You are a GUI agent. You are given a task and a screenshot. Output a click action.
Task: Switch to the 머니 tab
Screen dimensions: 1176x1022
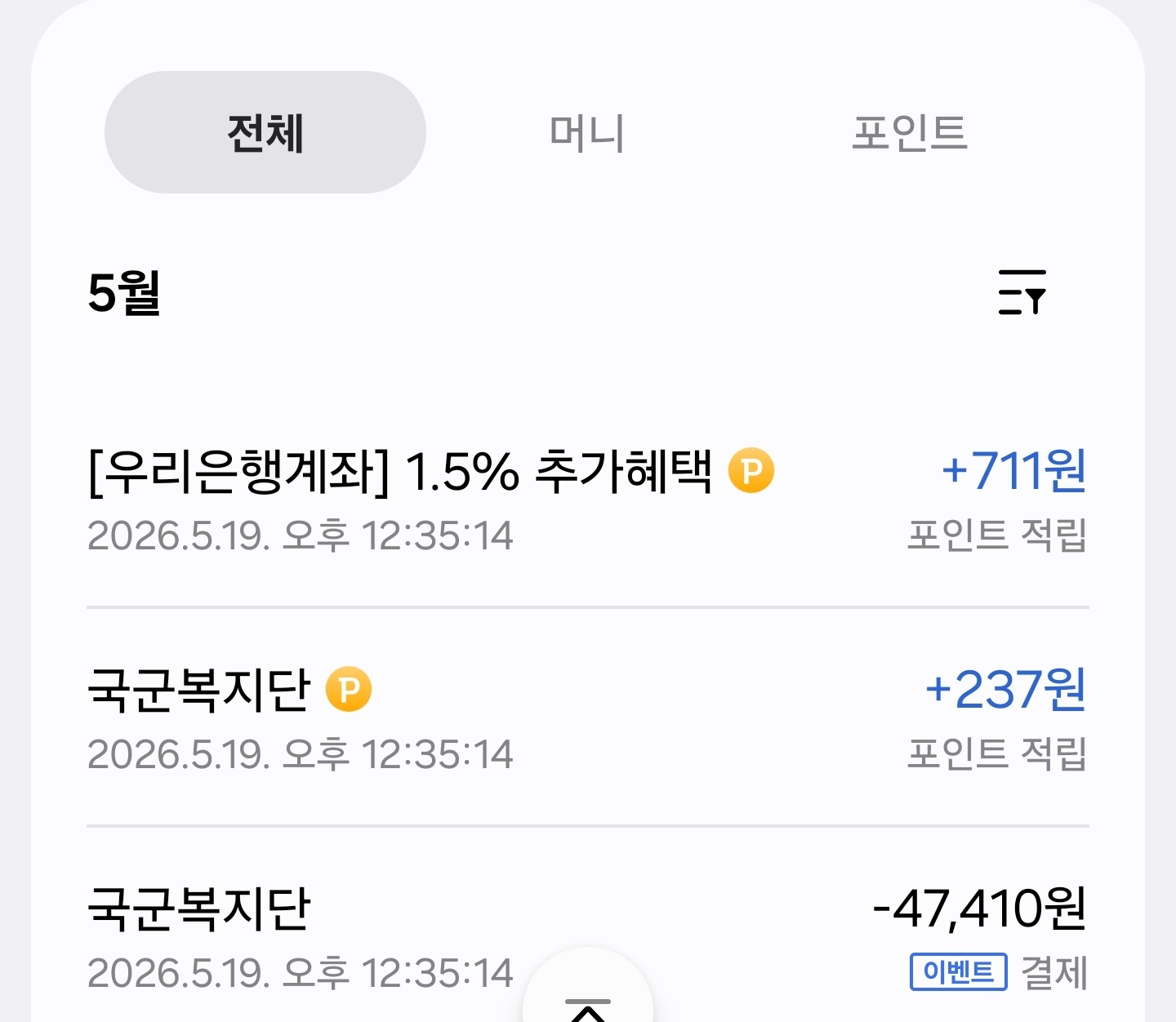point(587,132)
